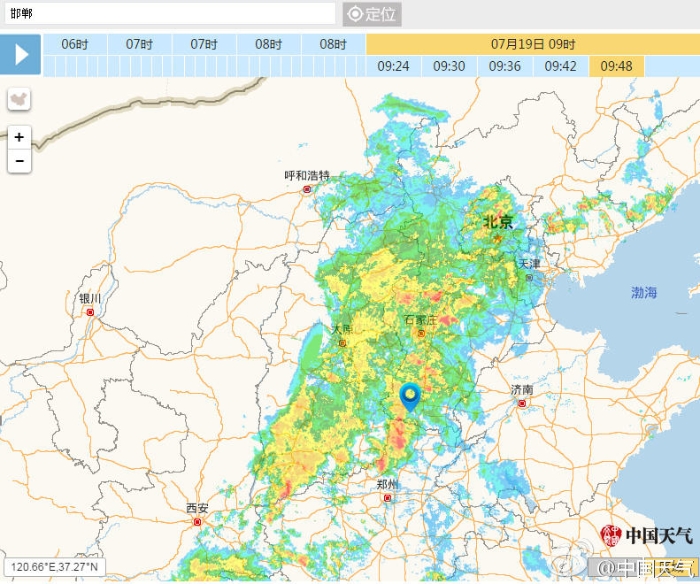
Task: Jump to the 06时 hour segment
Action: [74, 44]
